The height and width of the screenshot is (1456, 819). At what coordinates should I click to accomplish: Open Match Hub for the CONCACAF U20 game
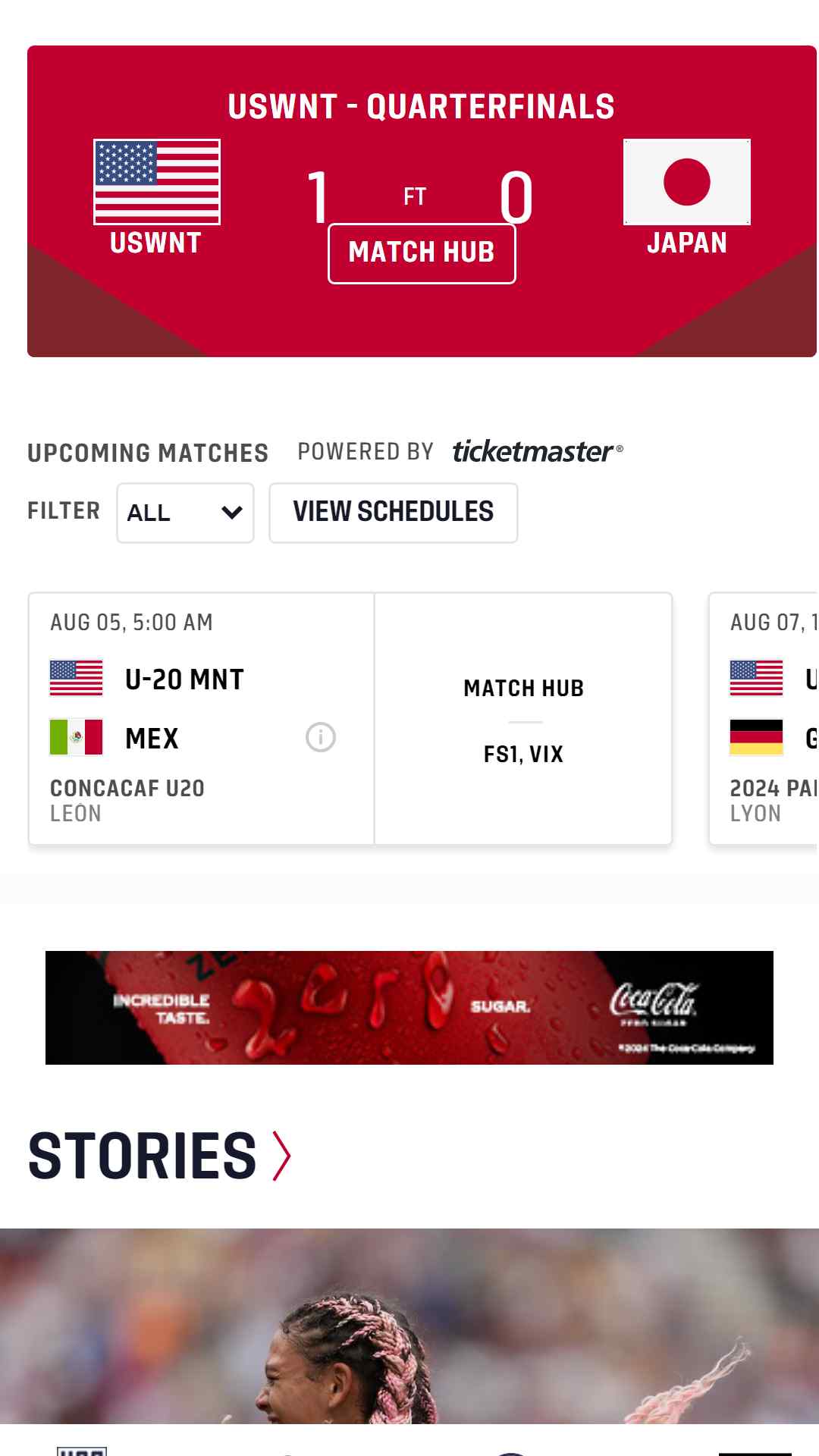[x=523, y=689]
